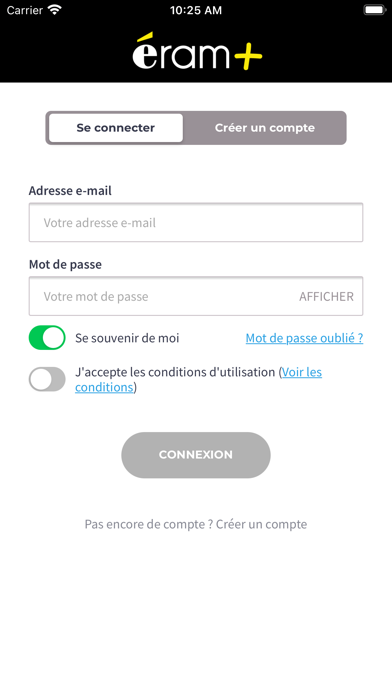Tap Pas encore de compte ? Créer un compte
The width and height of the screenshot is (392, 696).
(196, 524)
